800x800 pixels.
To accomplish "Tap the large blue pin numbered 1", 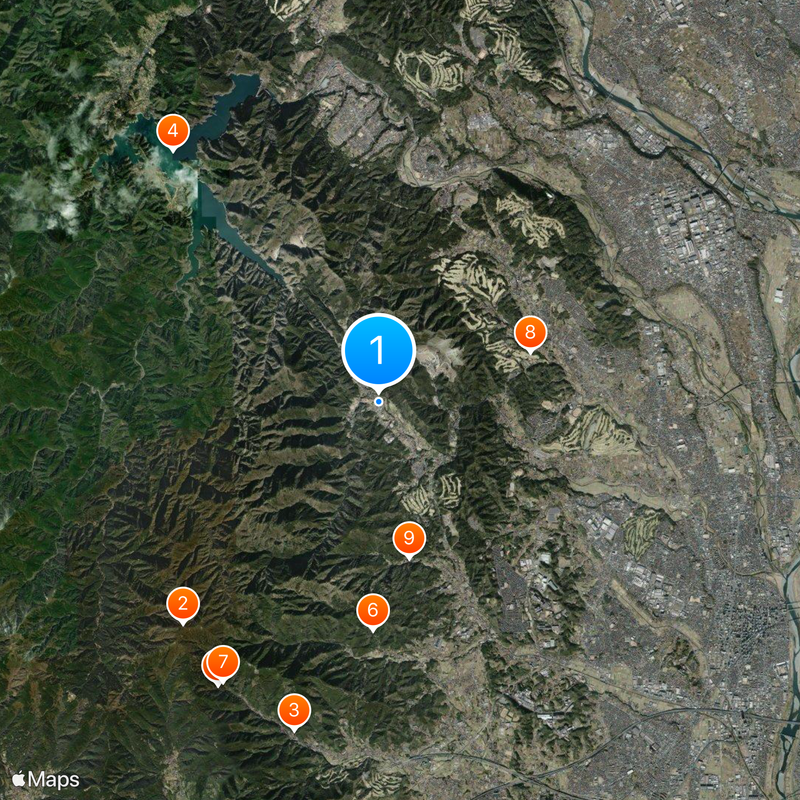I will pyautogui.click(x=378, y=350).
